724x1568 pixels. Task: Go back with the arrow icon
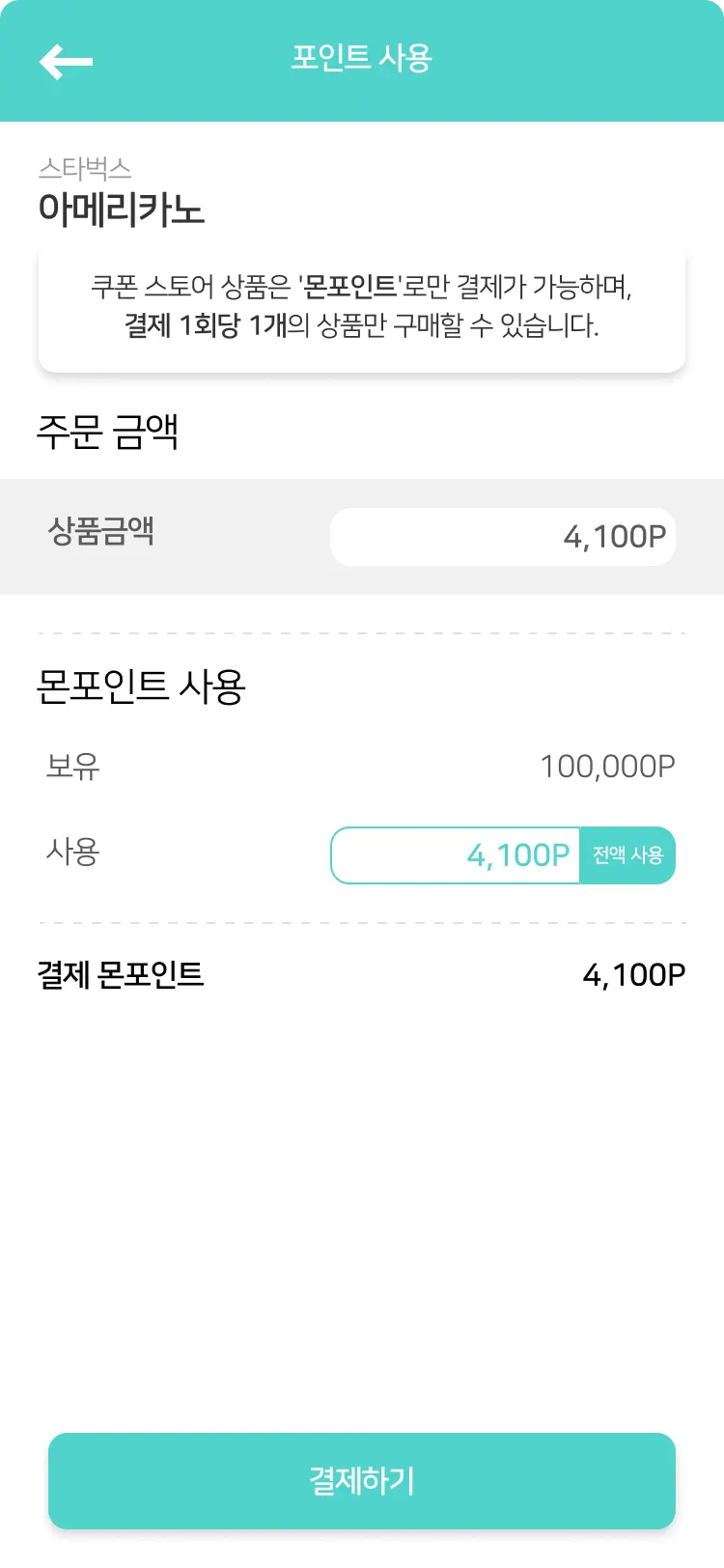66,62
